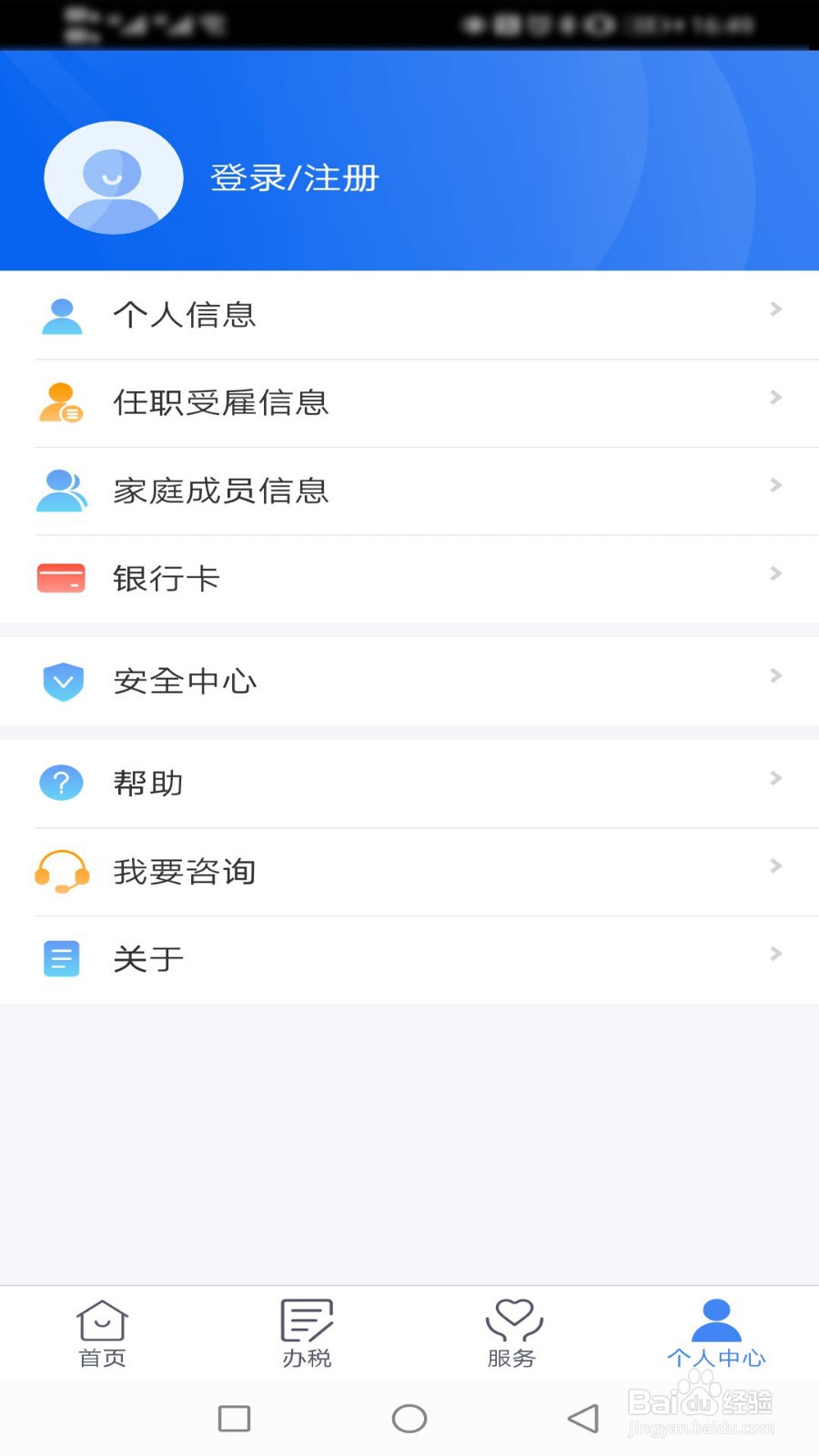Open the 银行卡 entry
The height and width of the screenshot is (1456, 819).
(x=409, y=579)
